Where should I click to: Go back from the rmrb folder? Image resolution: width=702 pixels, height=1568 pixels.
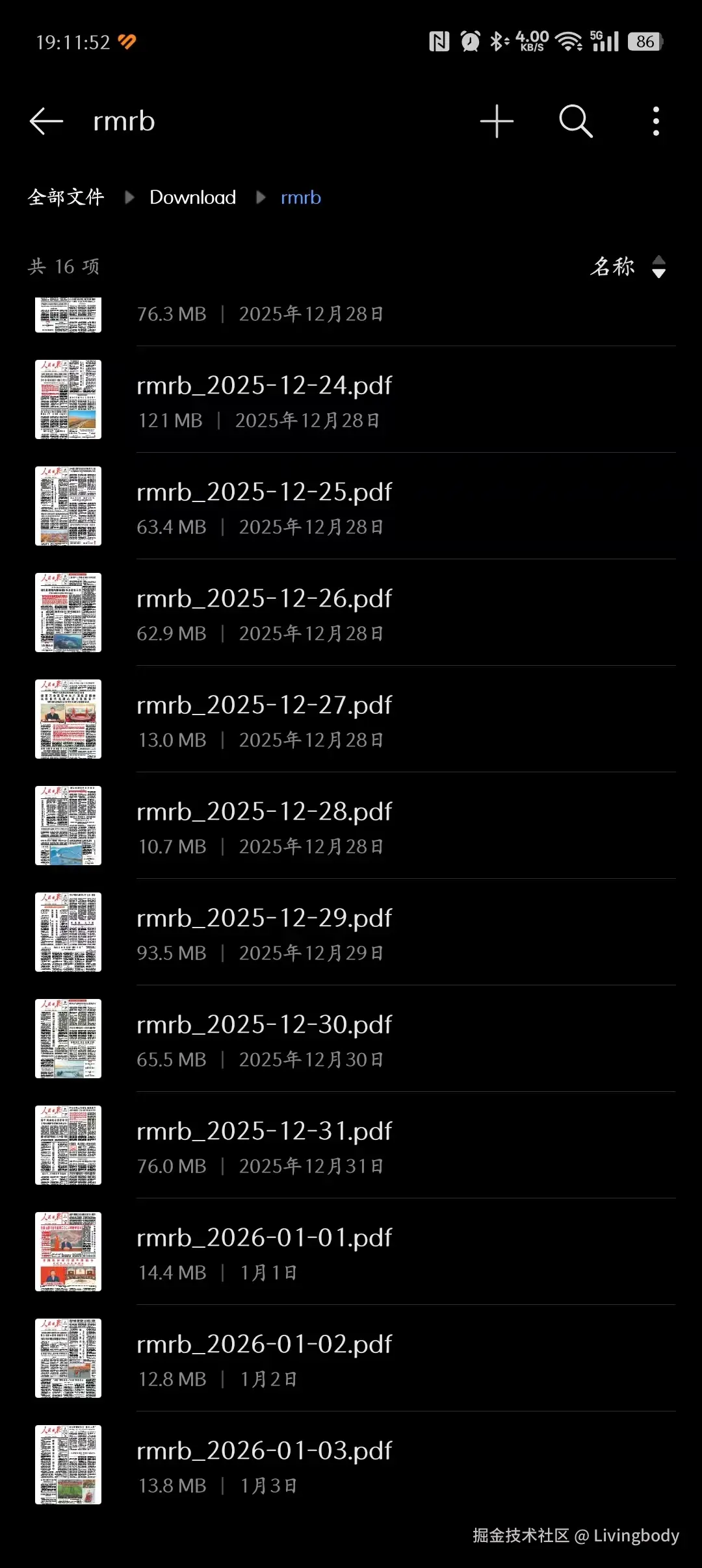(47, 121)
